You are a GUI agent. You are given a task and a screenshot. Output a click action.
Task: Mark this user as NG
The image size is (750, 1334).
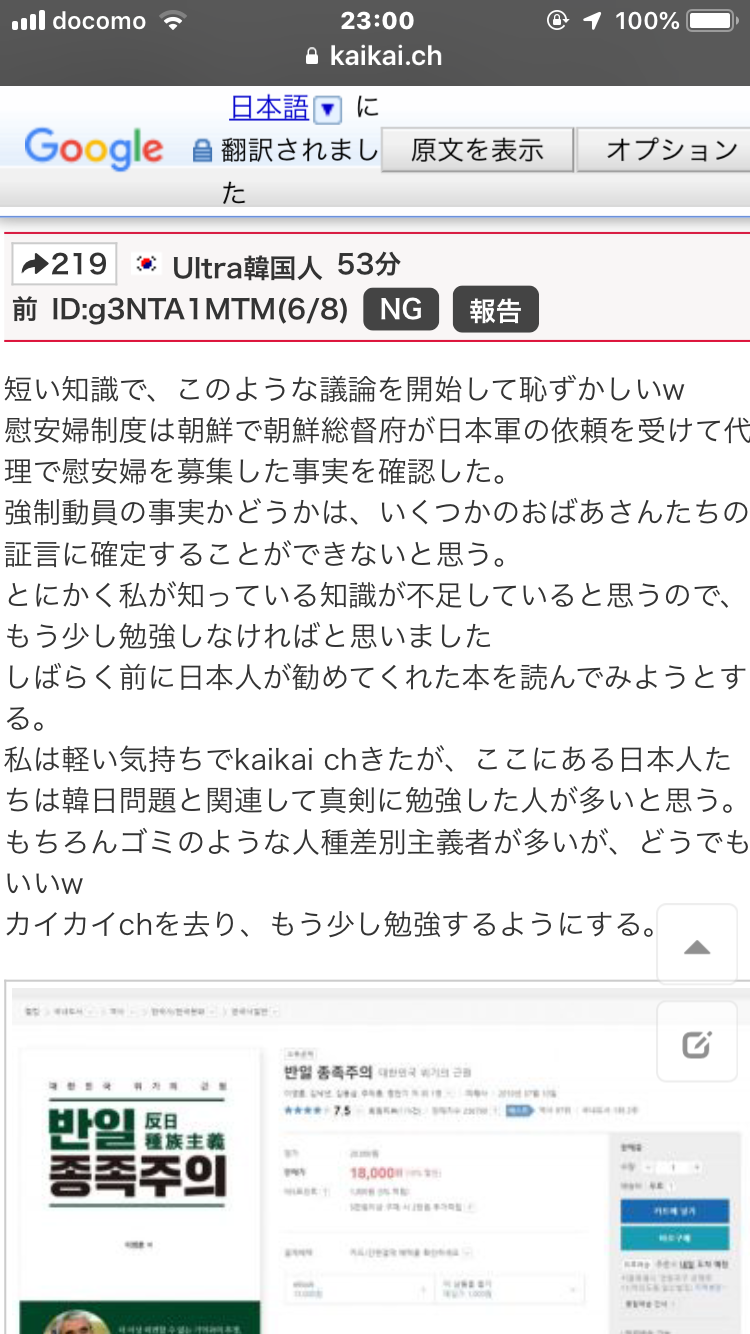coord(401,309)
